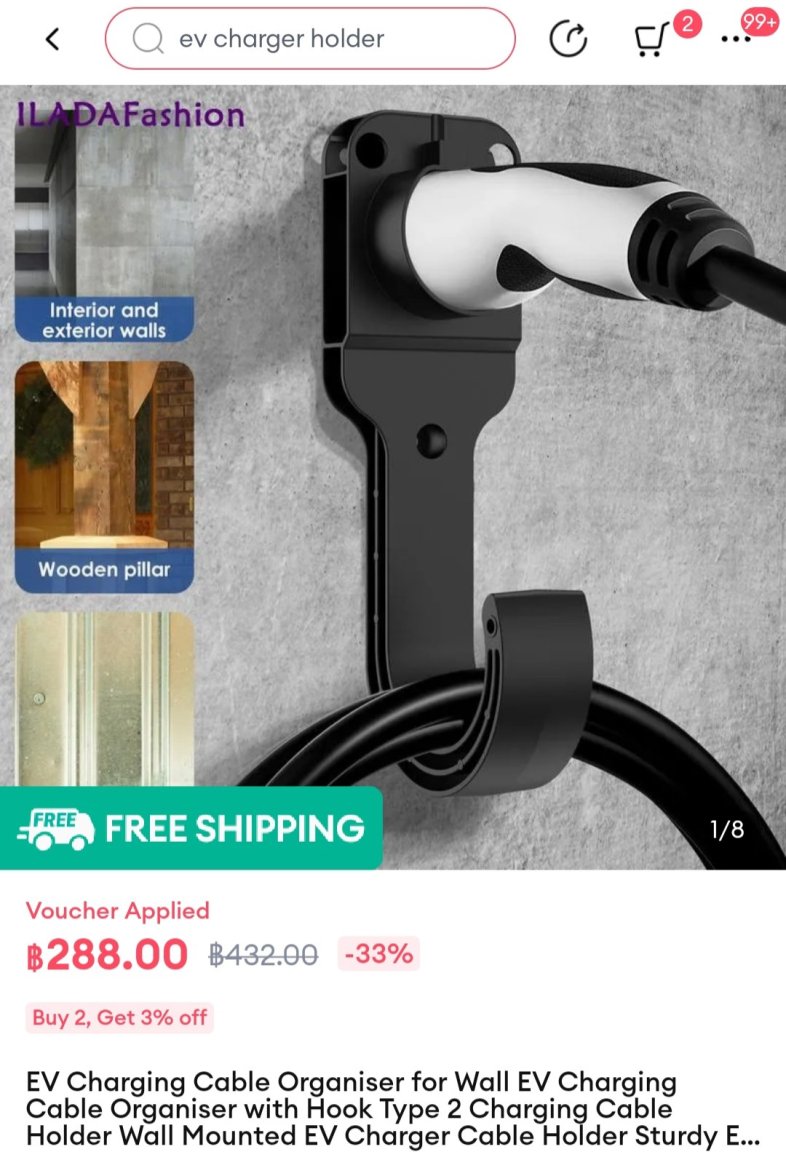
Task: Share this product listing
Action: pos(569,39)
